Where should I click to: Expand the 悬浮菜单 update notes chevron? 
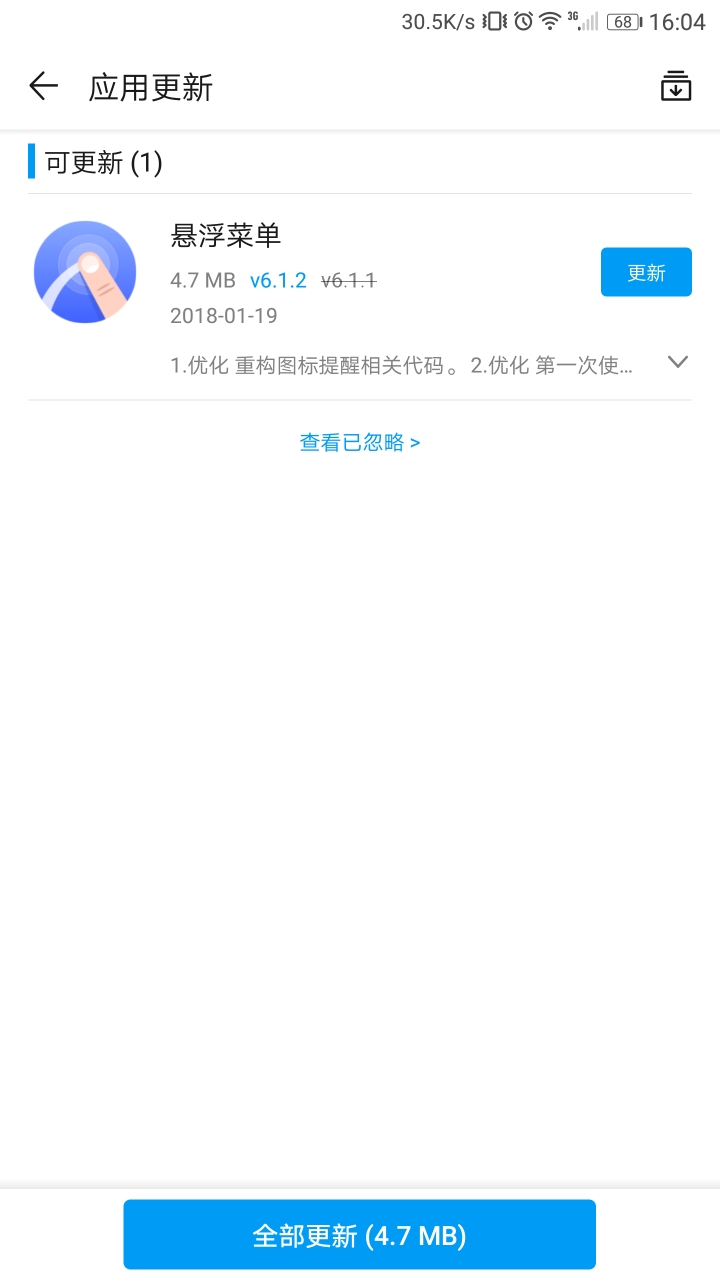[x=678, y=362]
